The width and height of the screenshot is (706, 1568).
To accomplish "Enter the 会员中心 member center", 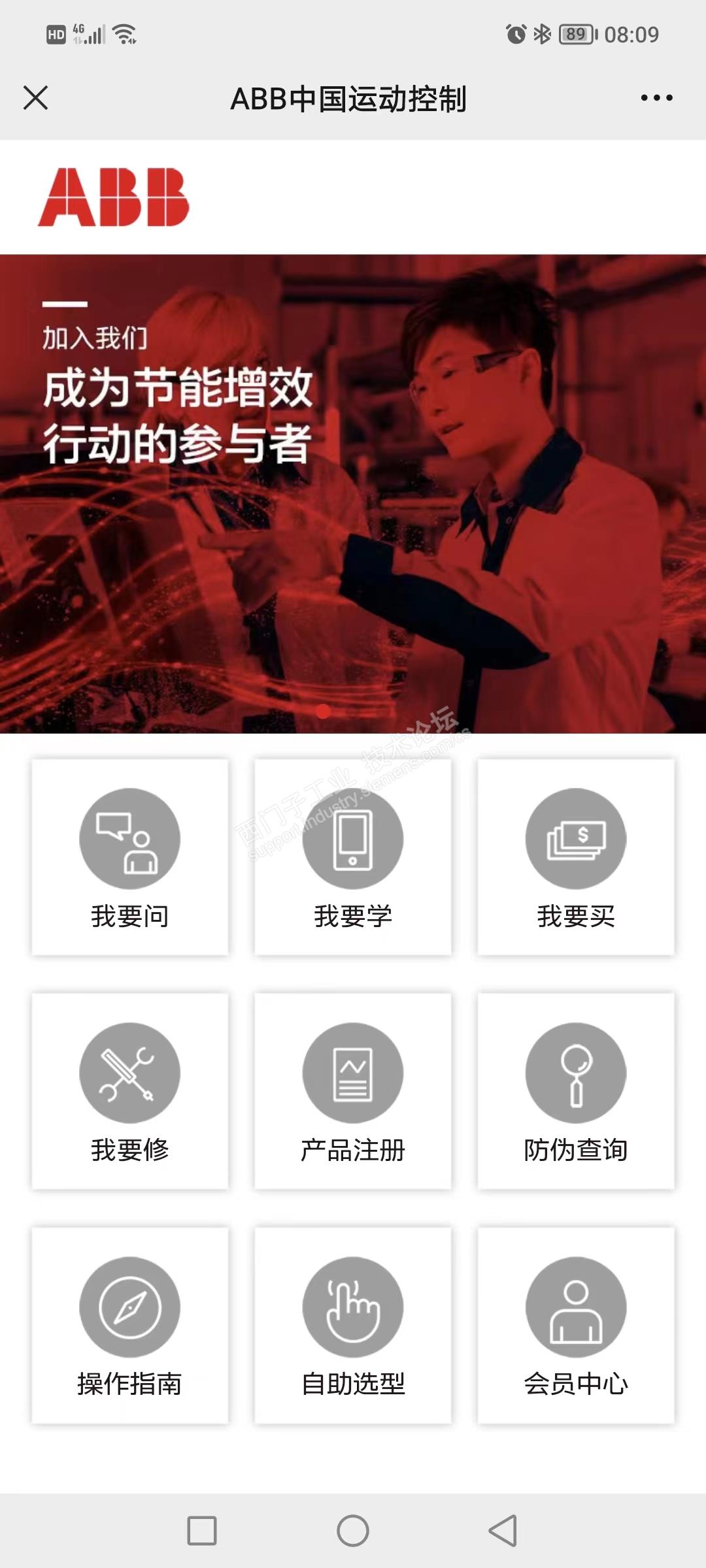I will [x=576, y=1325].
